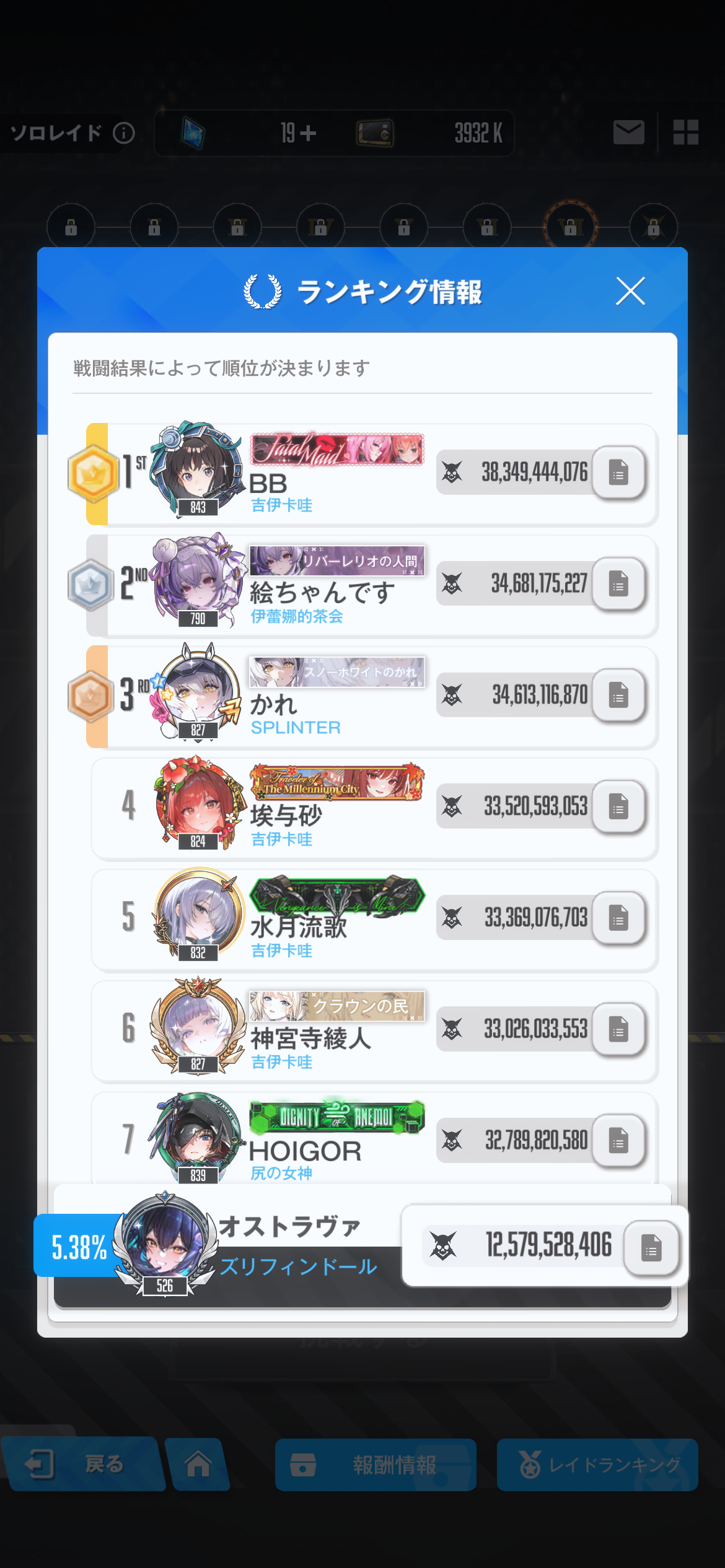This screenshot has height=1568, width=725.
Task: Open battle details for 神宮寺綾人
Action: 618,1029
